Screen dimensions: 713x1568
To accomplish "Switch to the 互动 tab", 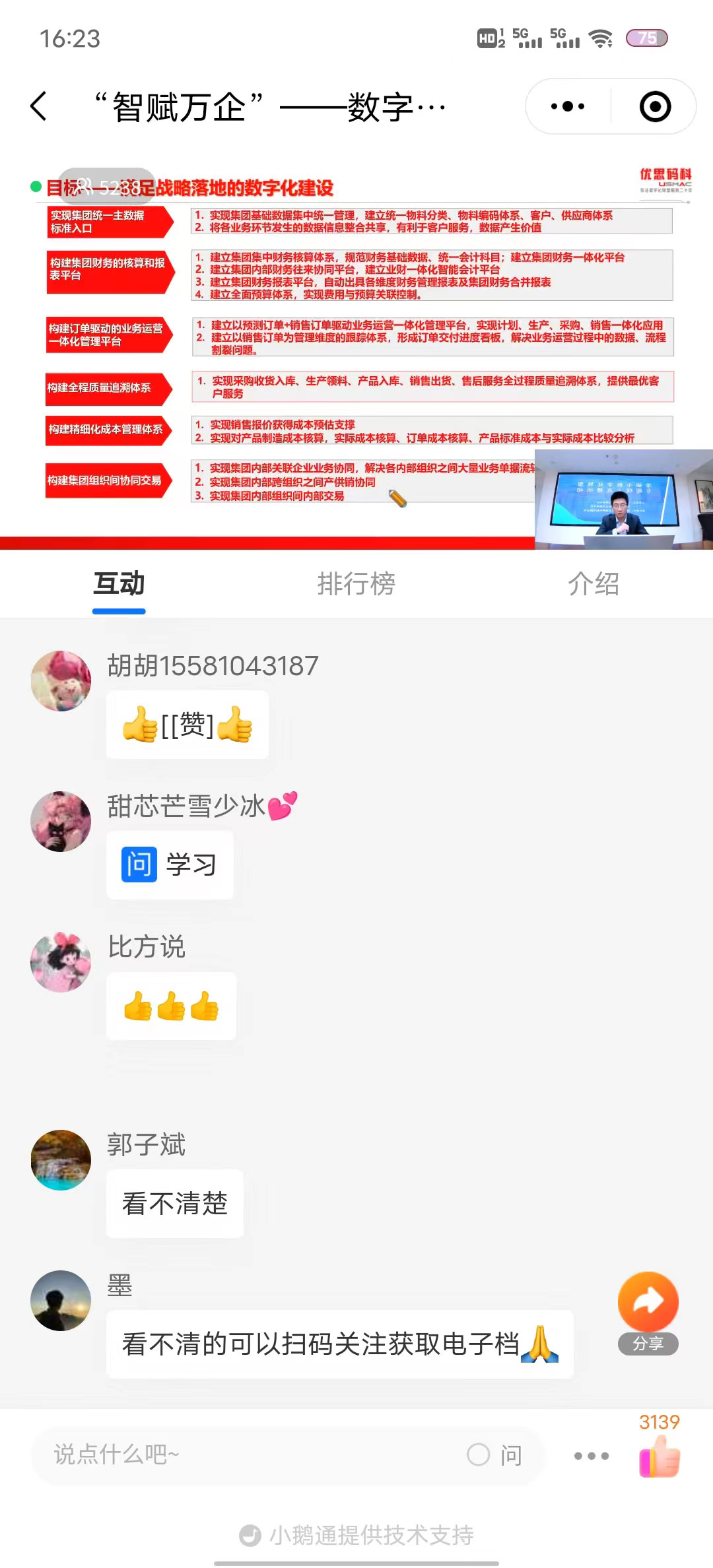I will coord(119,583).
